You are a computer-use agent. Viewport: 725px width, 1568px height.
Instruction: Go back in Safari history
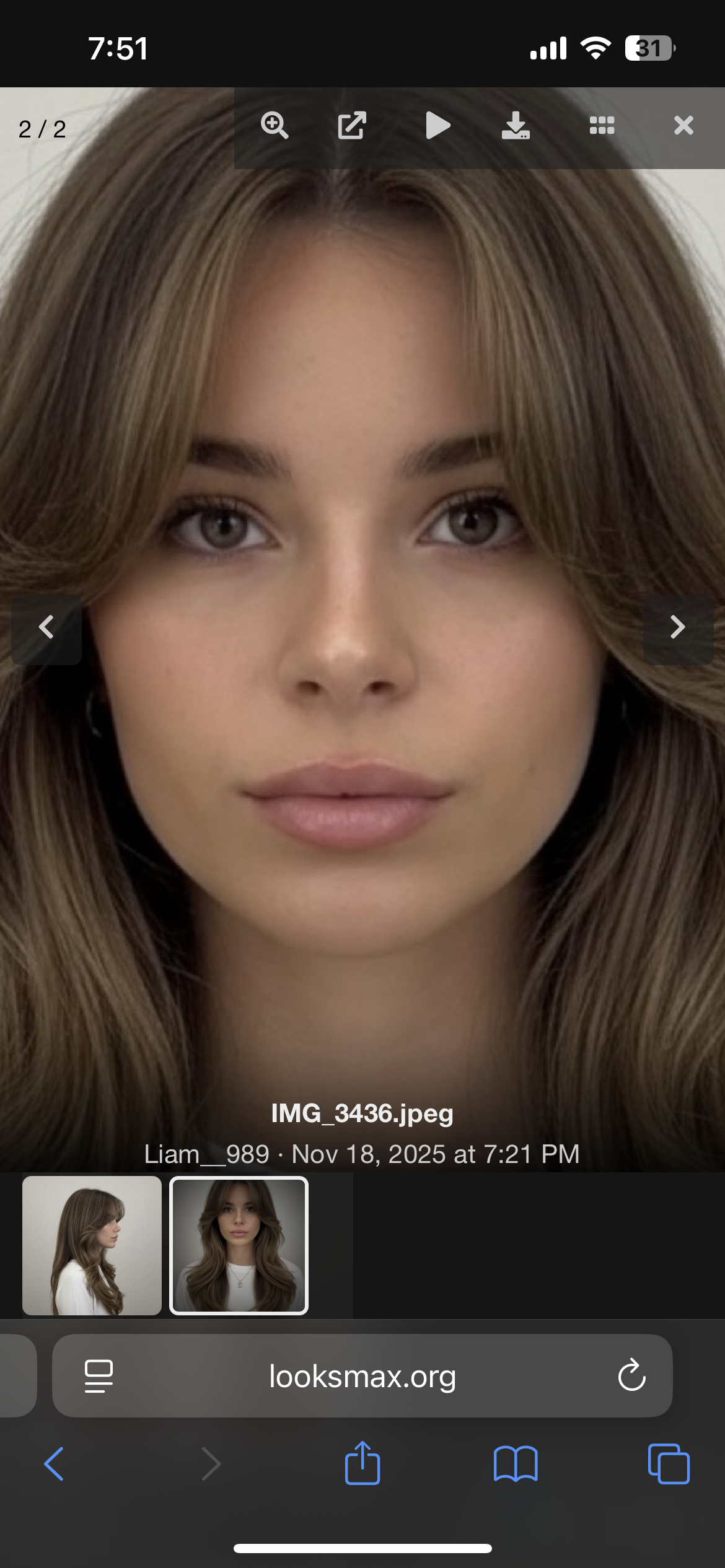click(x=54, y=1464)
